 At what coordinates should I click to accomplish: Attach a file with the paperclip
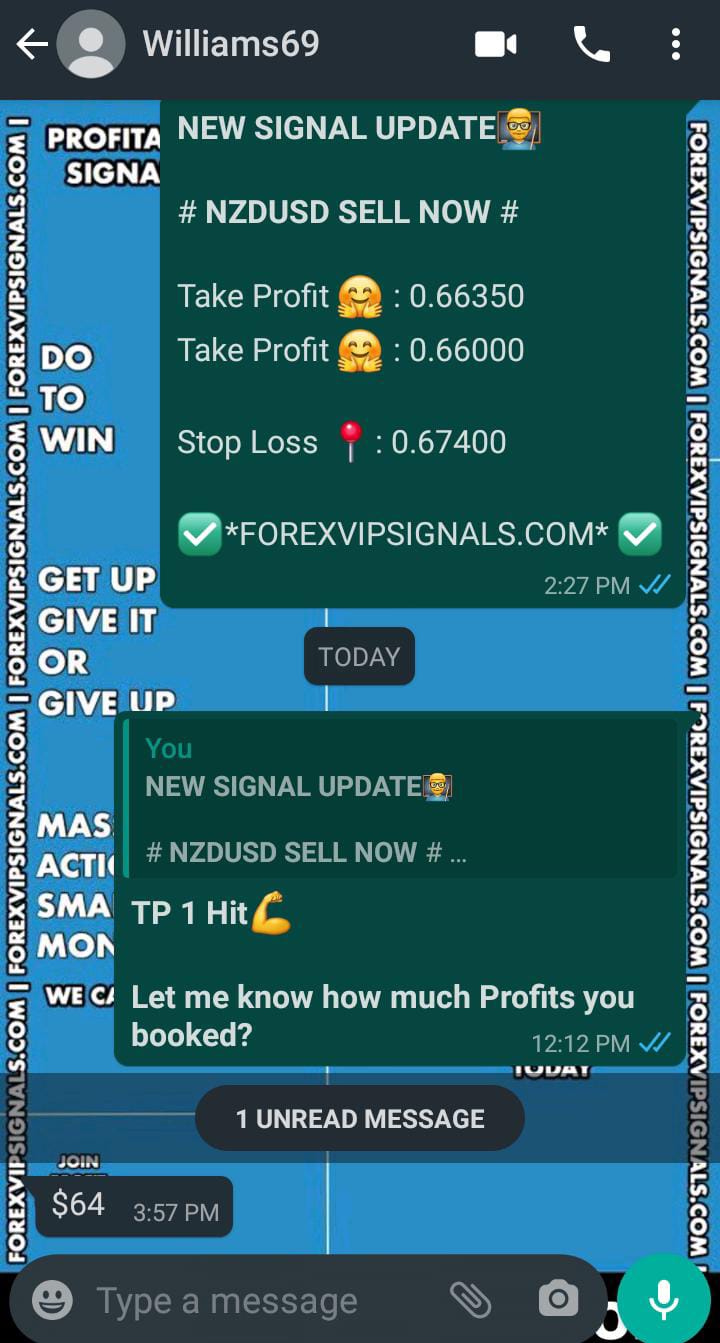coord(470,1300)
